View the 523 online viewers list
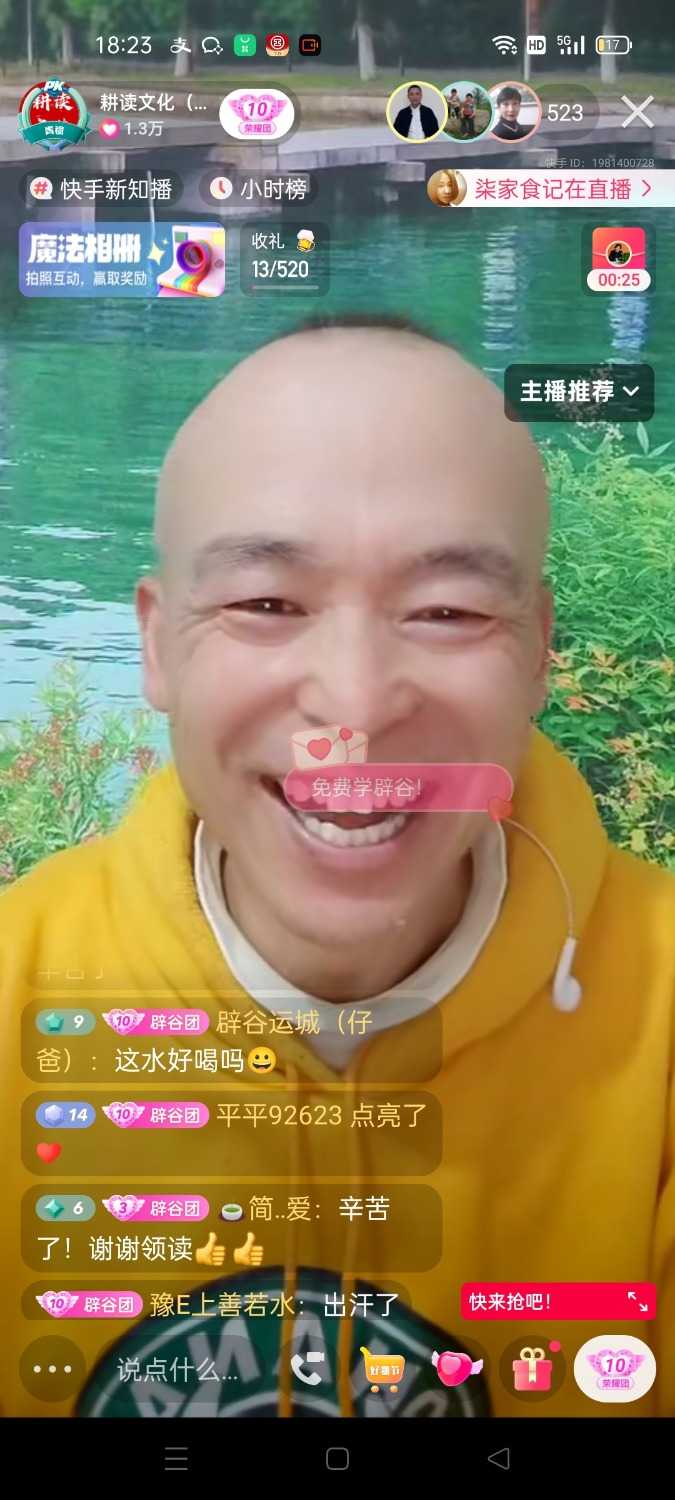675x1500 pixels. pyautogui.click(x=565, y=113)
